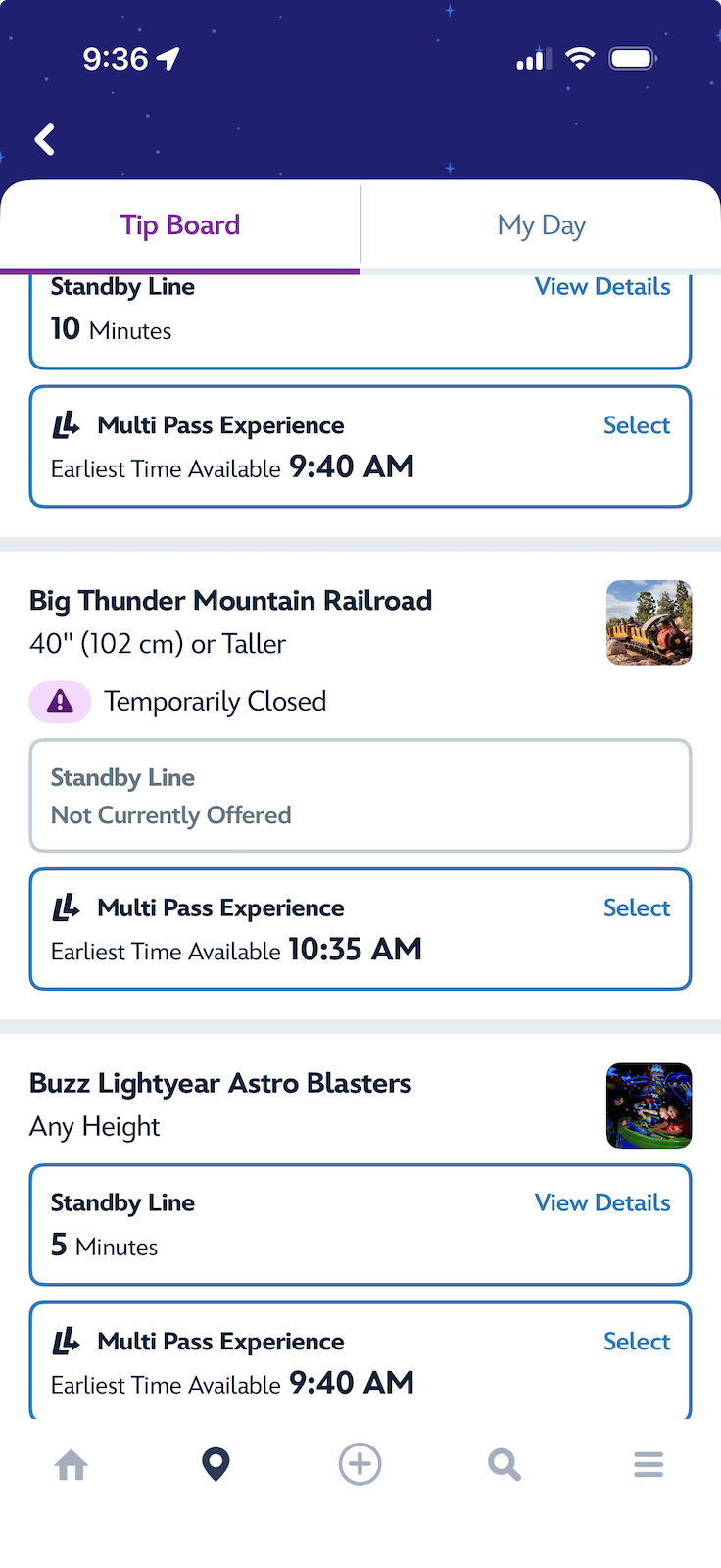Tap the back chevron at top left
The width and height of the screenshot is (721, 1568).
tap(45, 139)
